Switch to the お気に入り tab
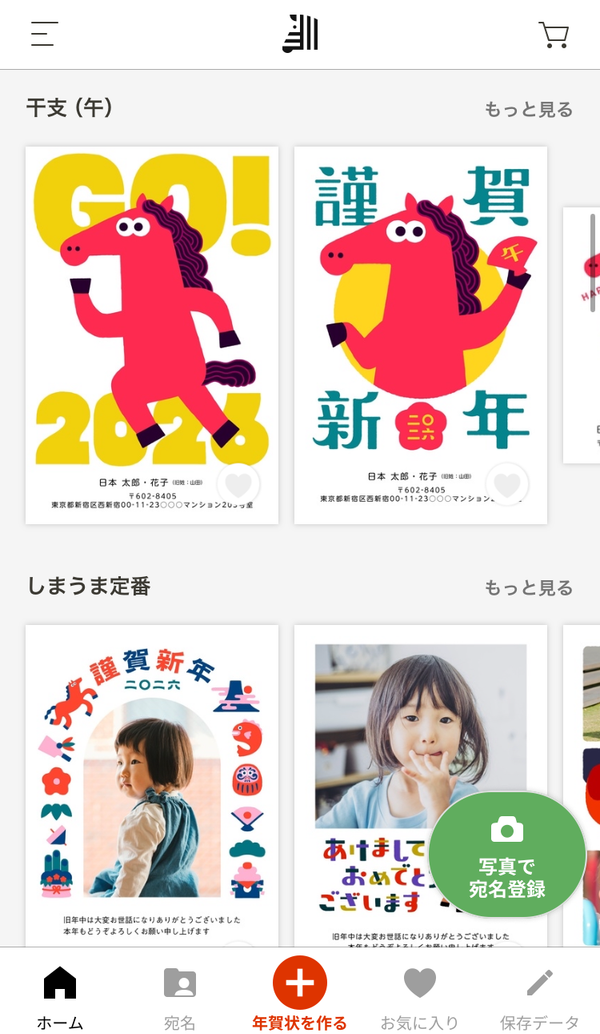This screenshot has height=1034, width=600. pos(419,997)
